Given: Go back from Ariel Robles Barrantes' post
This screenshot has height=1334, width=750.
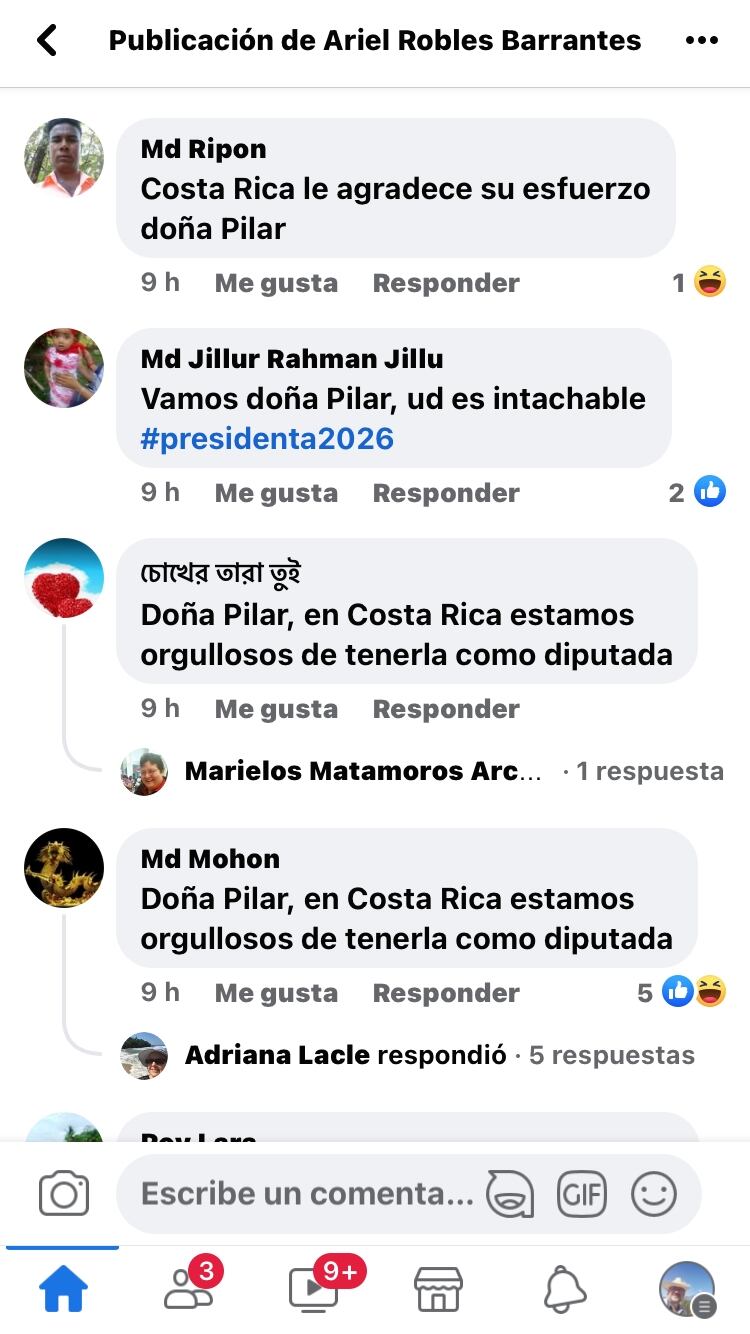Looking at the screenshot, I should click(x=46, y=41).
